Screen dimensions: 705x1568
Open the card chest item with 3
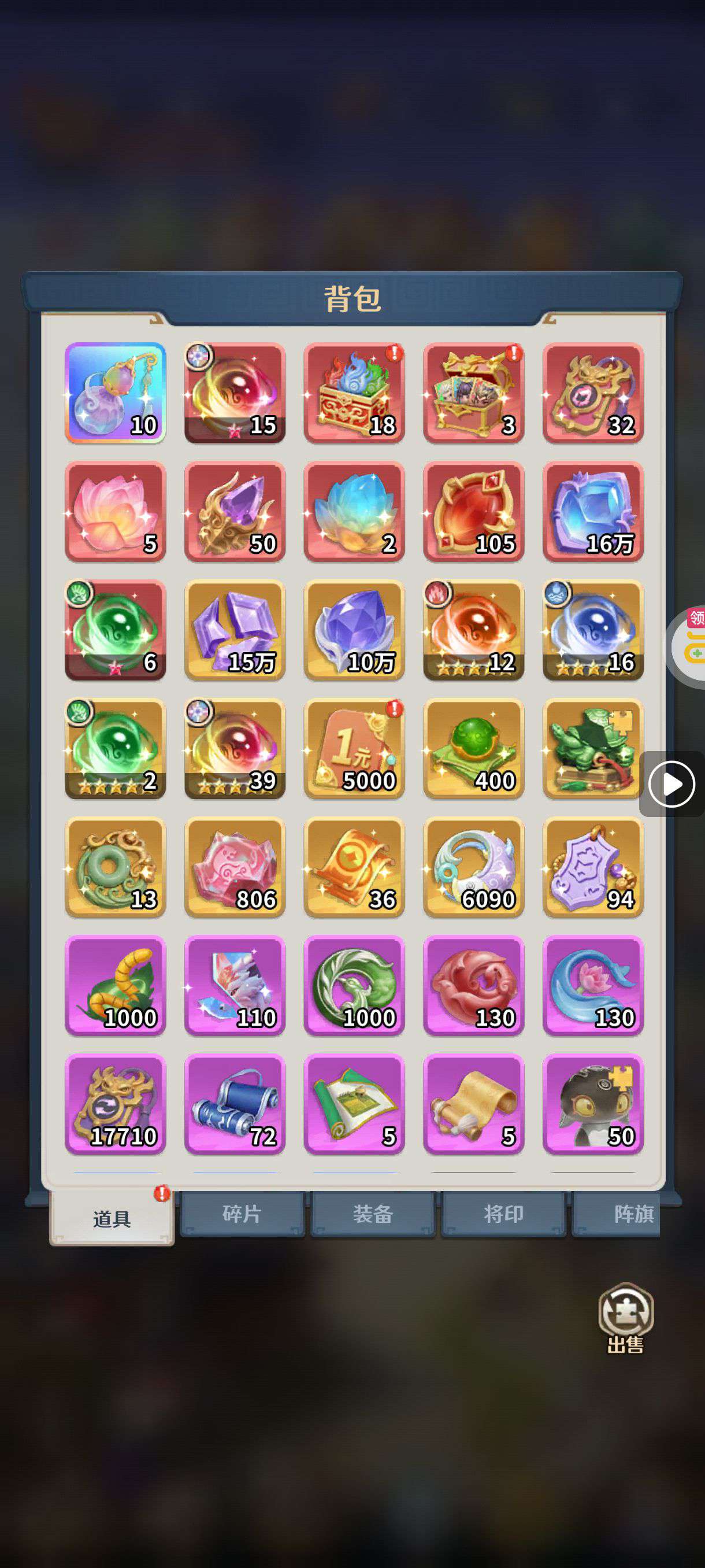[473, 392]
